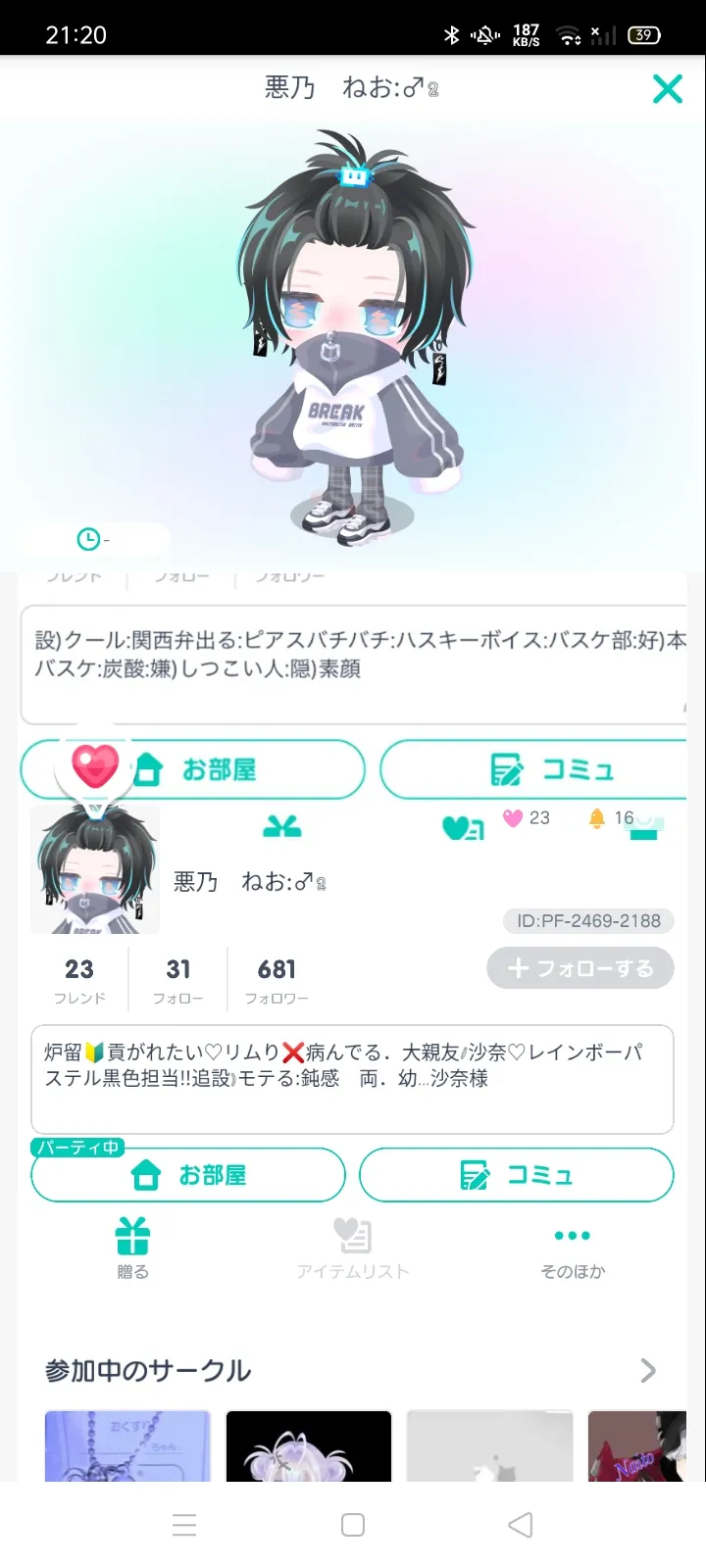Screen dimensions: 706x1568
Task: Open the そのほか more options
Action: coord(573,1248)
